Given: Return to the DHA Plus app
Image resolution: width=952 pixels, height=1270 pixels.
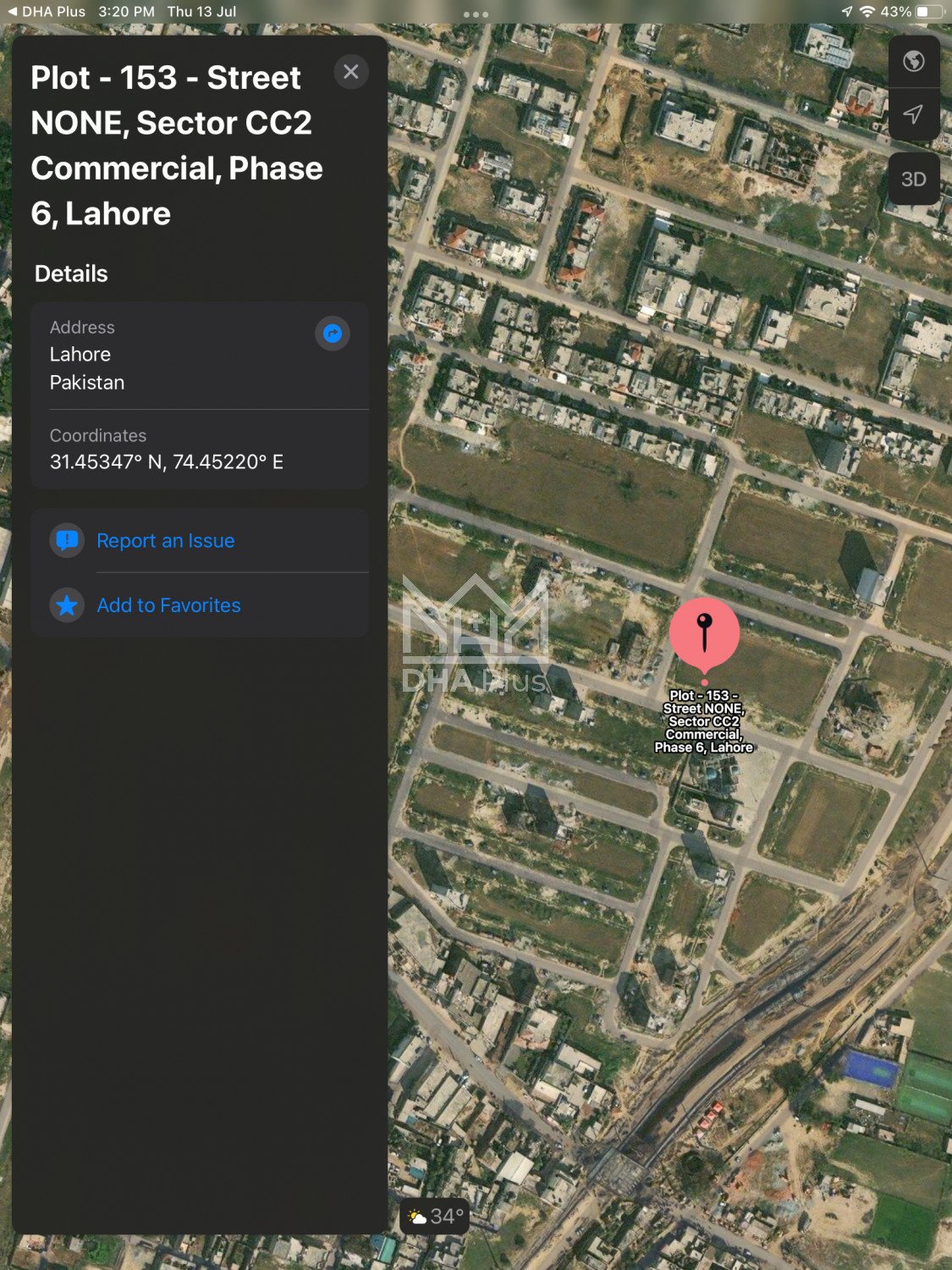Looking at the screenshot, I should (x=47, y=12).
